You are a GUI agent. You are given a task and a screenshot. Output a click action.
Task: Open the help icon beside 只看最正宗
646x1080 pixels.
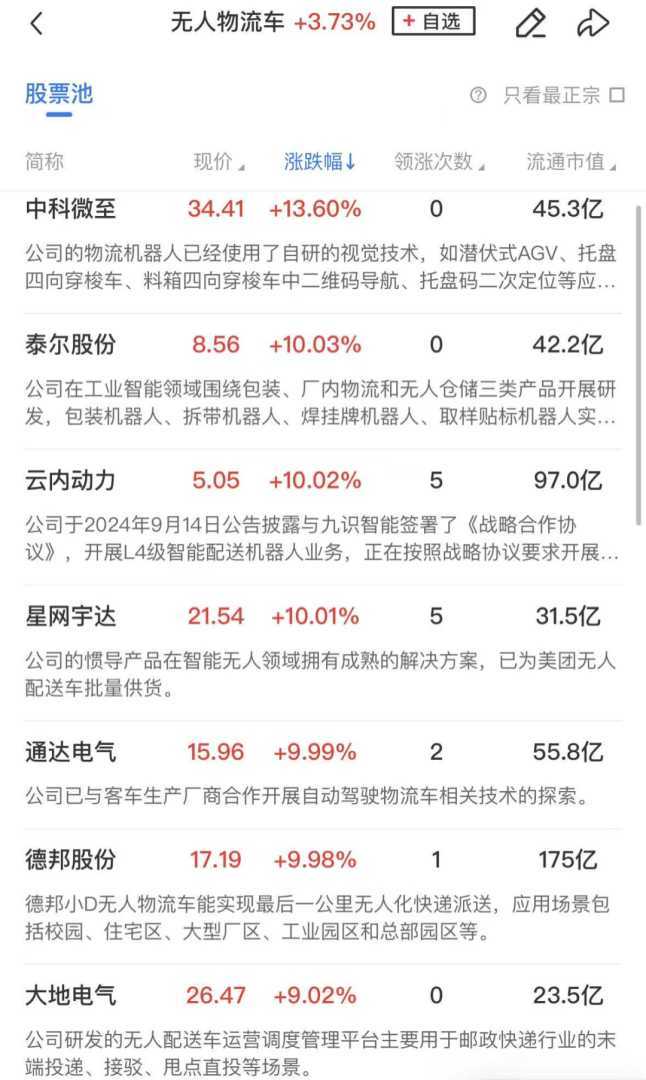click(x=478, y=96)
